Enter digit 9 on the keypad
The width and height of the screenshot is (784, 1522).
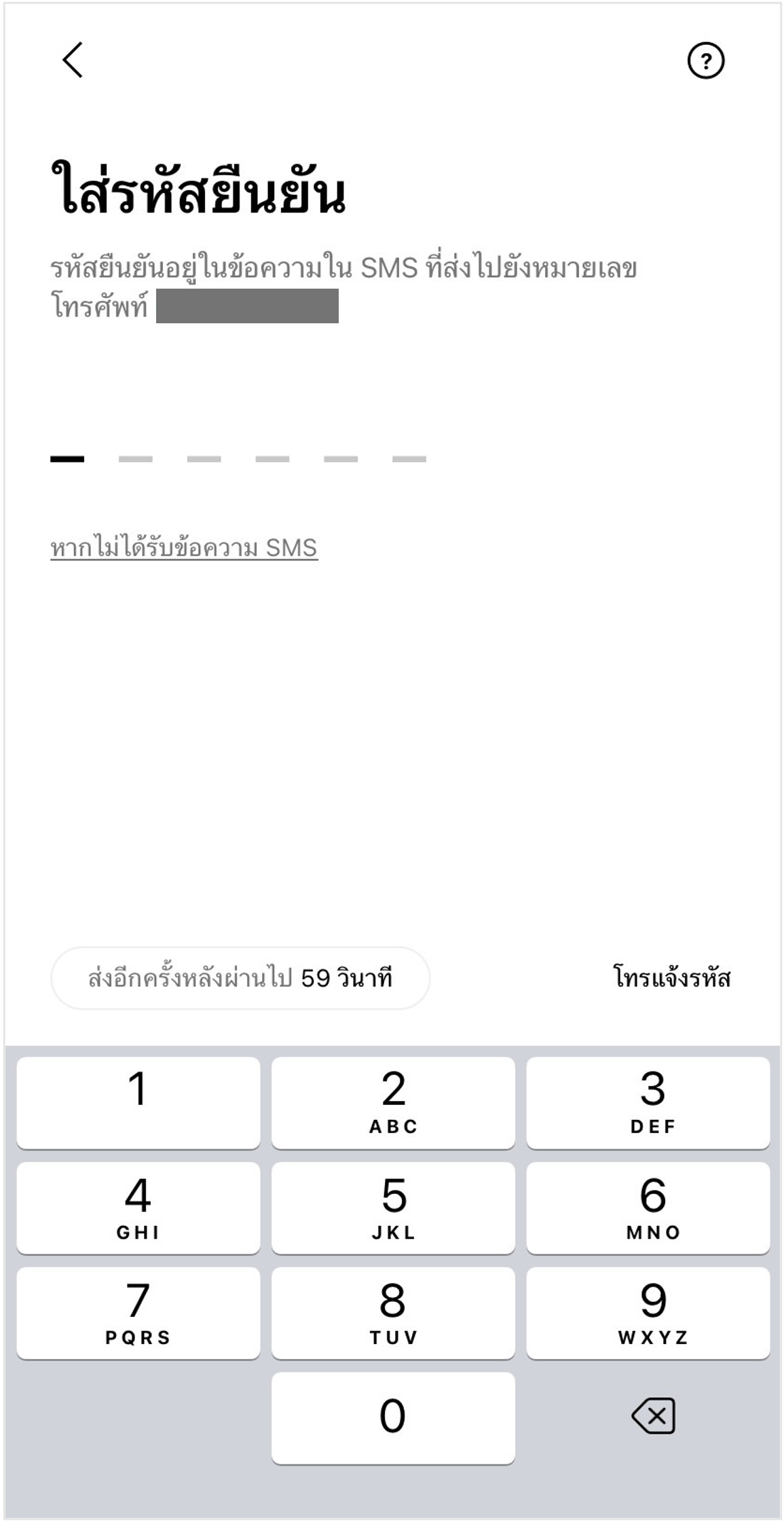(x=648, y=1313)
